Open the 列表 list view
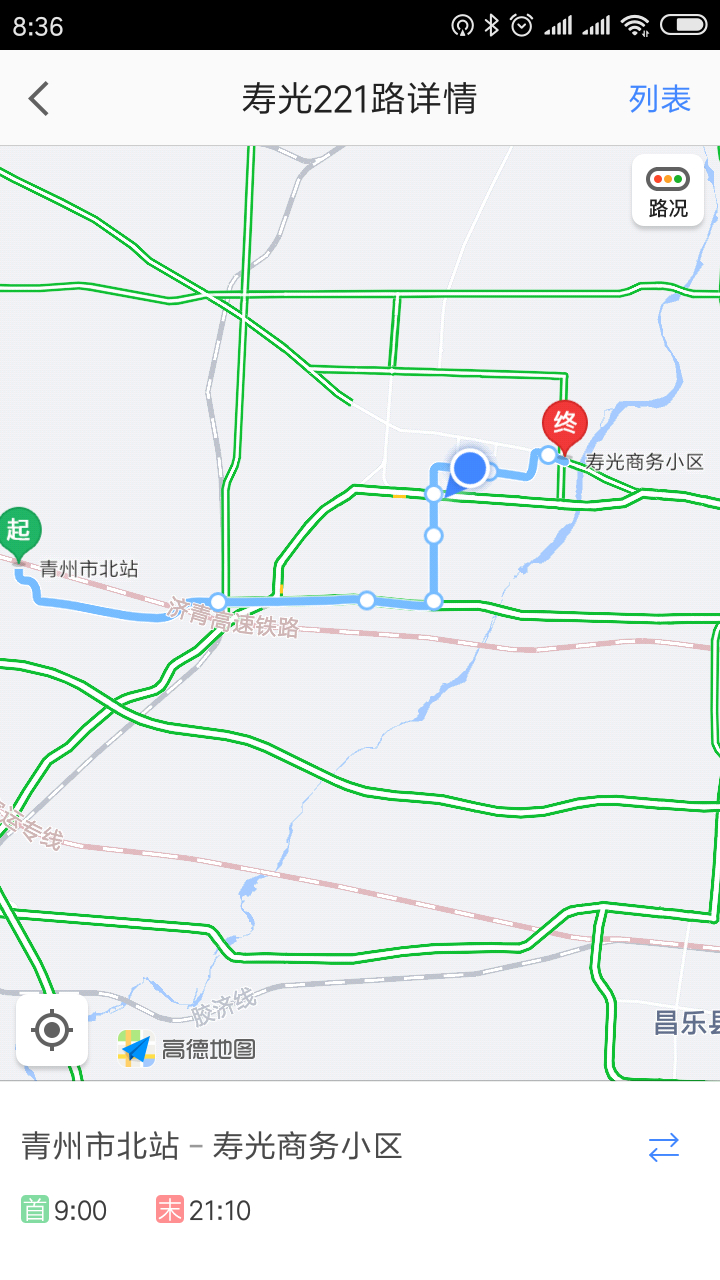 [x=660, y=99]
